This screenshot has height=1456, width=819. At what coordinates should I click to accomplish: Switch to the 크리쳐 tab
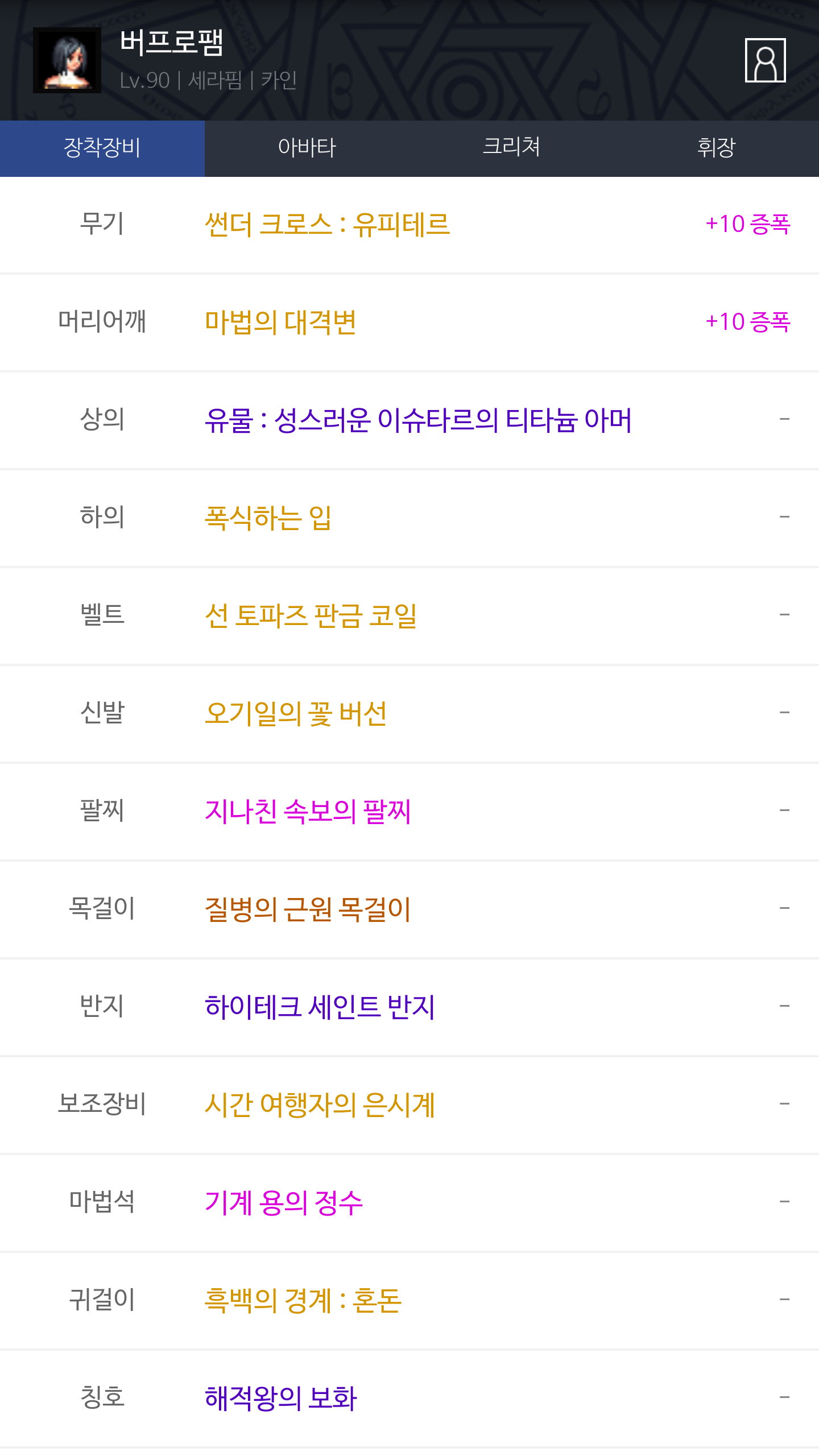(x=512, y=148)
